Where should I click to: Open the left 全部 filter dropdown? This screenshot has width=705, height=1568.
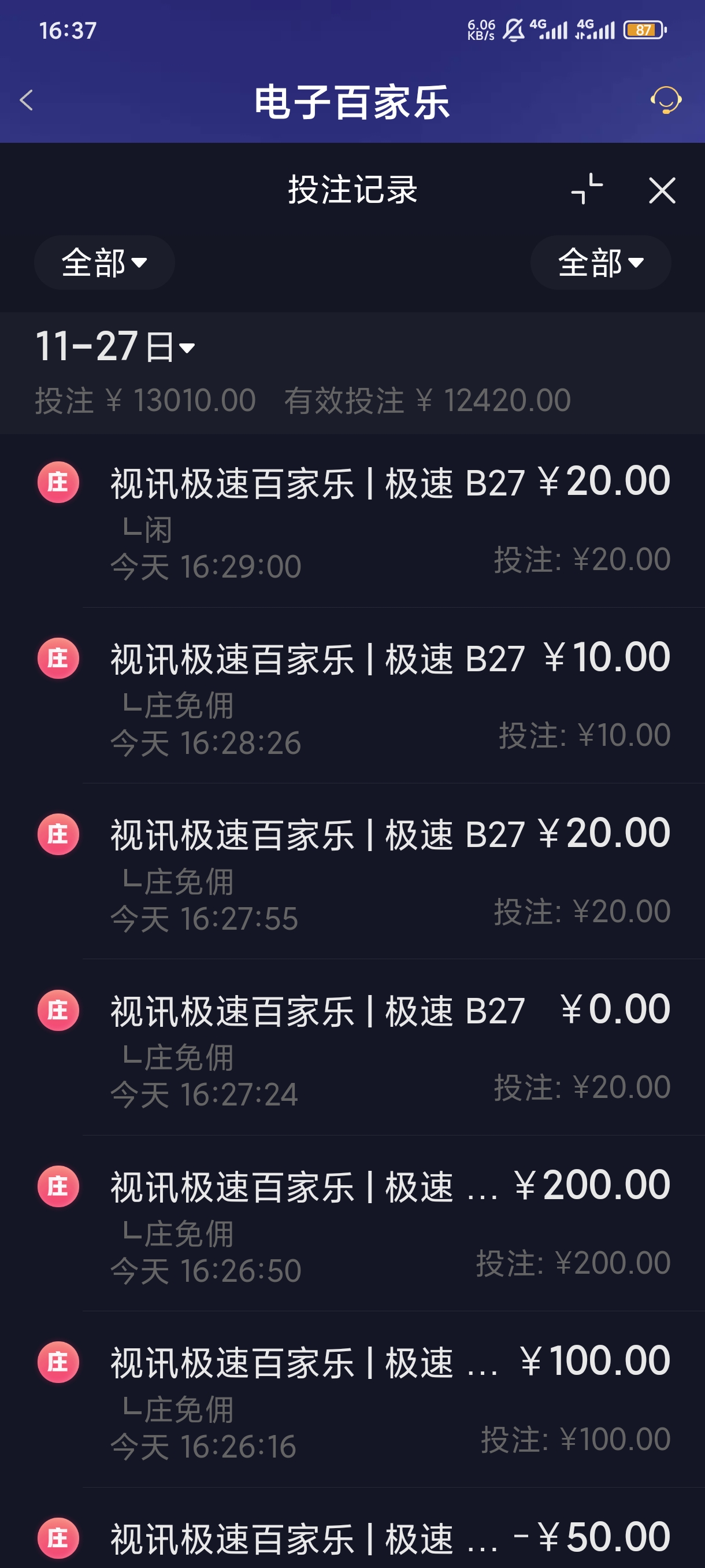(x=104, y=262)
